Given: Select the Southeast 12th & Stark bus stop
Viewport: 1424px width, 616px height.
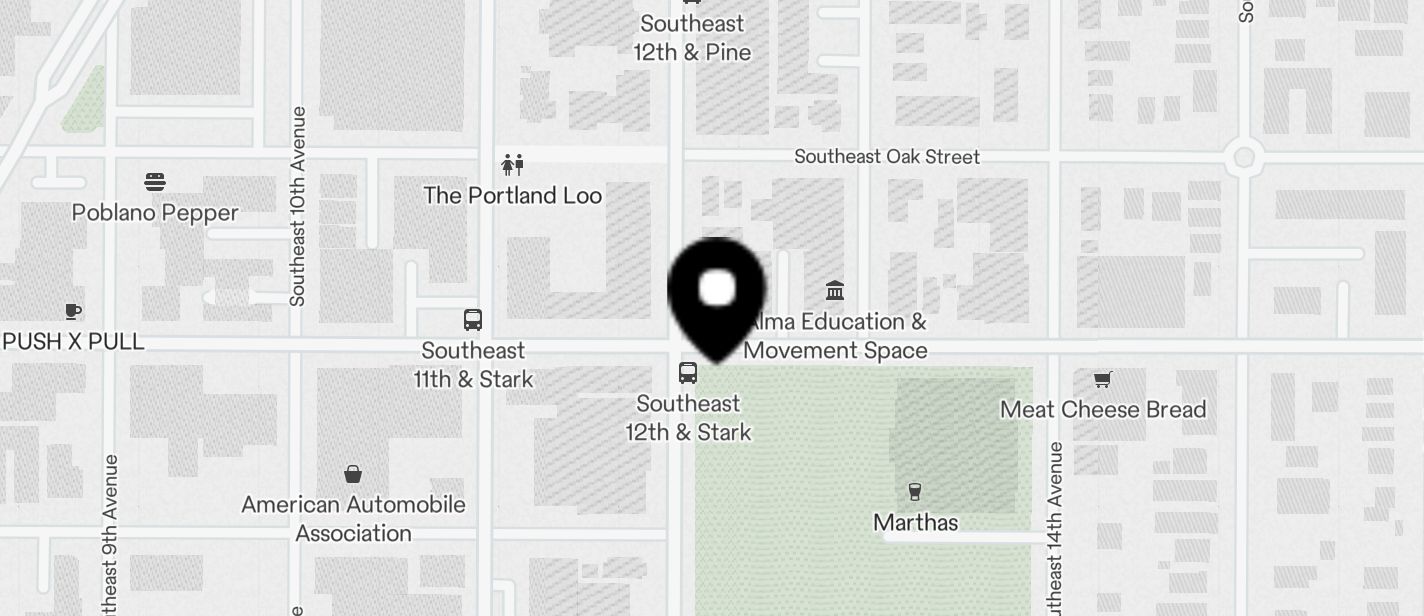Looking at the screenshot, I should click(x=688, y=373).
